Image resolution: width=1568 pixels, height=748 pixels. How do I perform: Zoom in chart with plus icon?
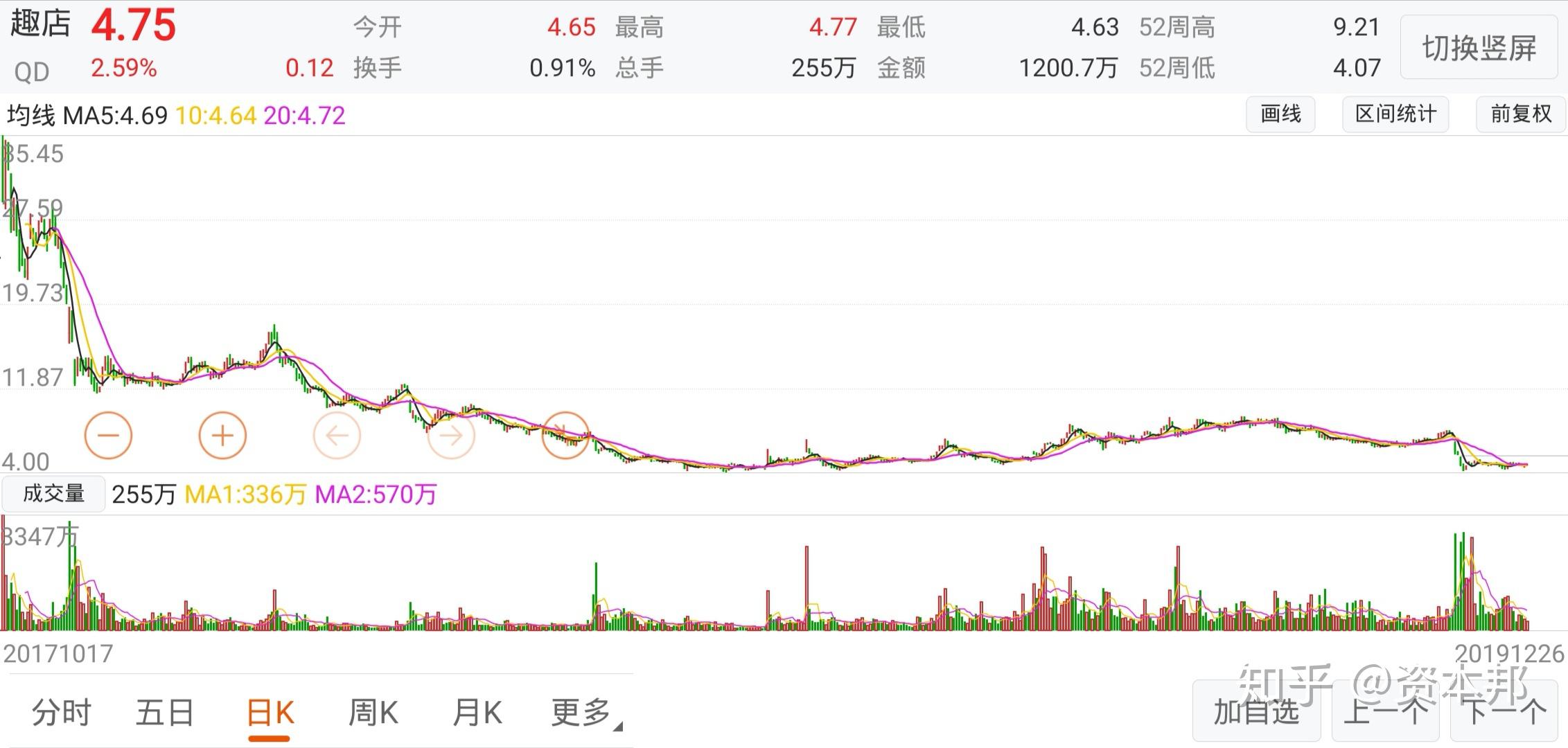pyautogui.click(x=222, y=436)
